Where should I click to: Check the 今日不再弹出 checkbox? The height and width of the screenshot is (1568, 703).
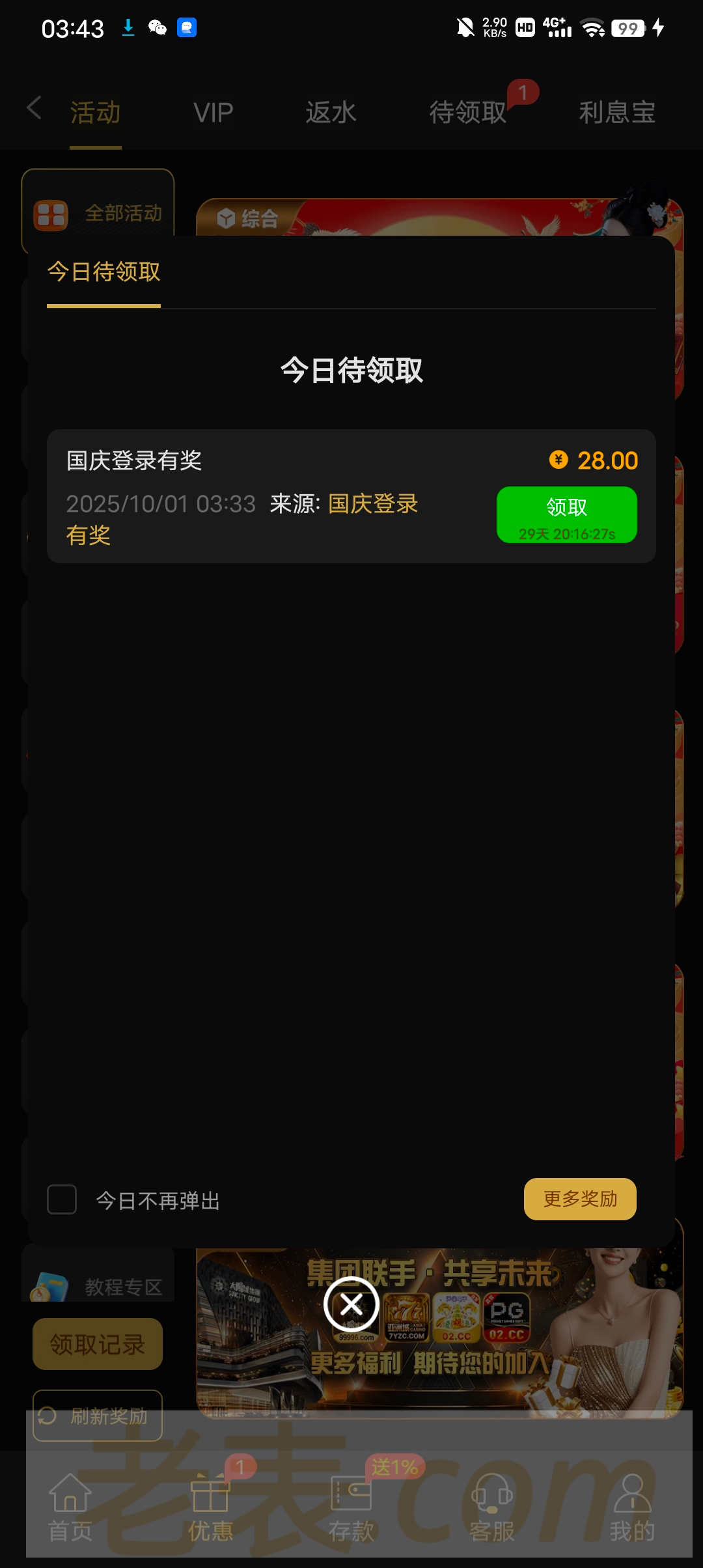click(62, 1199)
